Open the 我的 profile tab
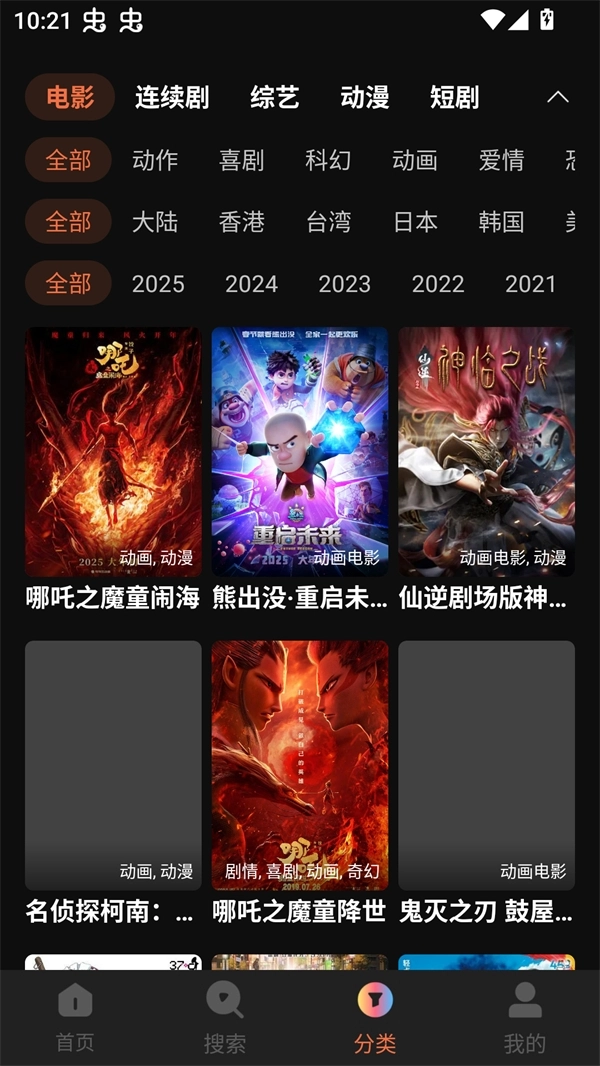This screenshot has height=1066, width=600. coord(525,1017)
